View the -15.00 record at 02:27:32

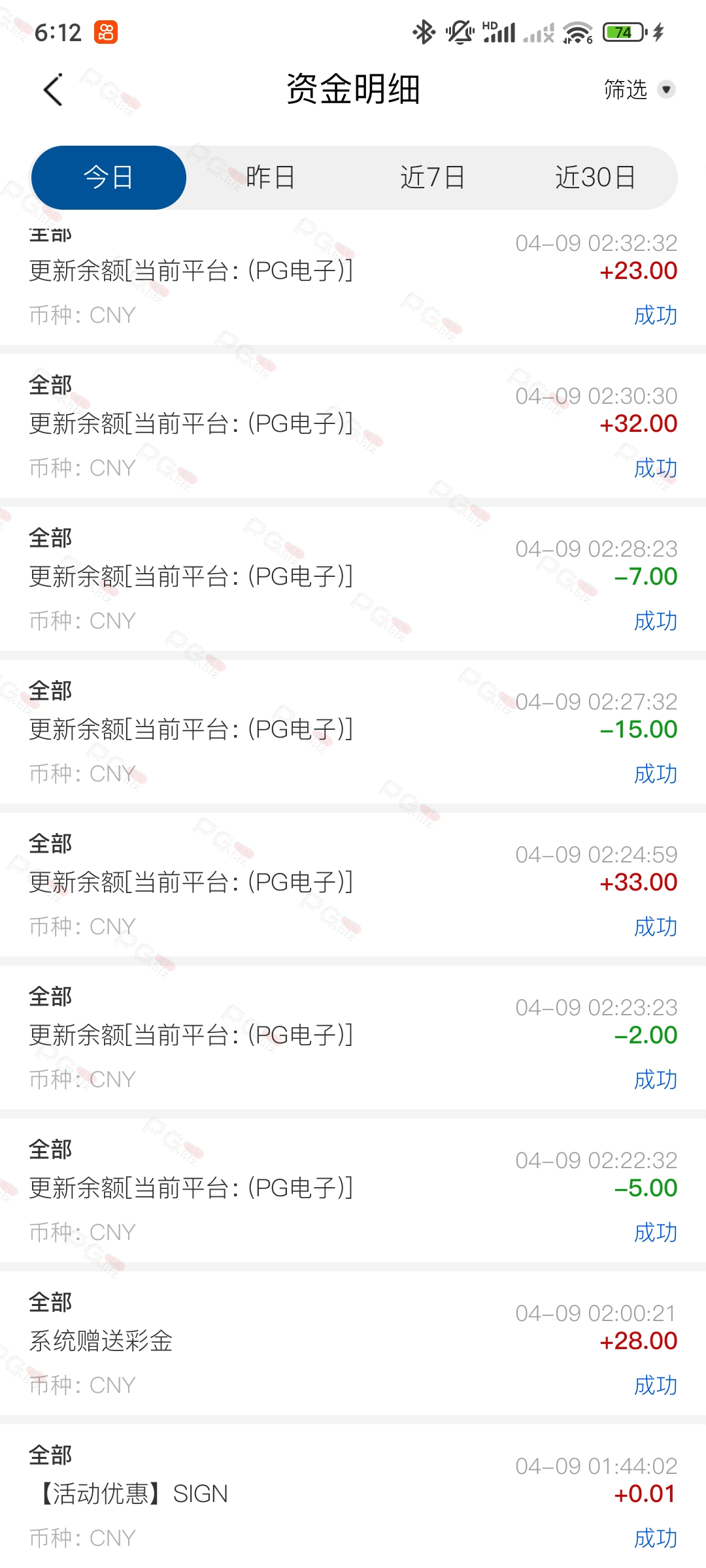point(353,732)
